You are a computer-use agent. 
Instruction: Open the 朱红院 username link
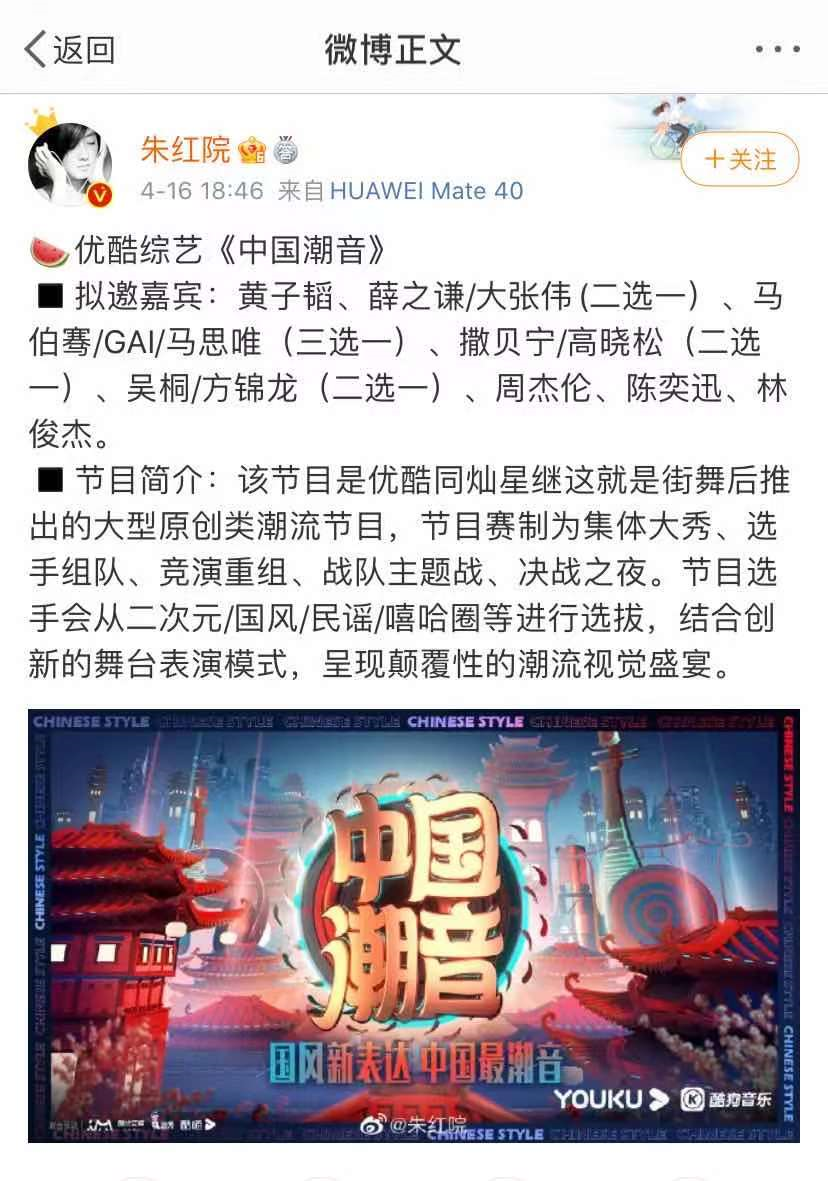pos(185,150)
